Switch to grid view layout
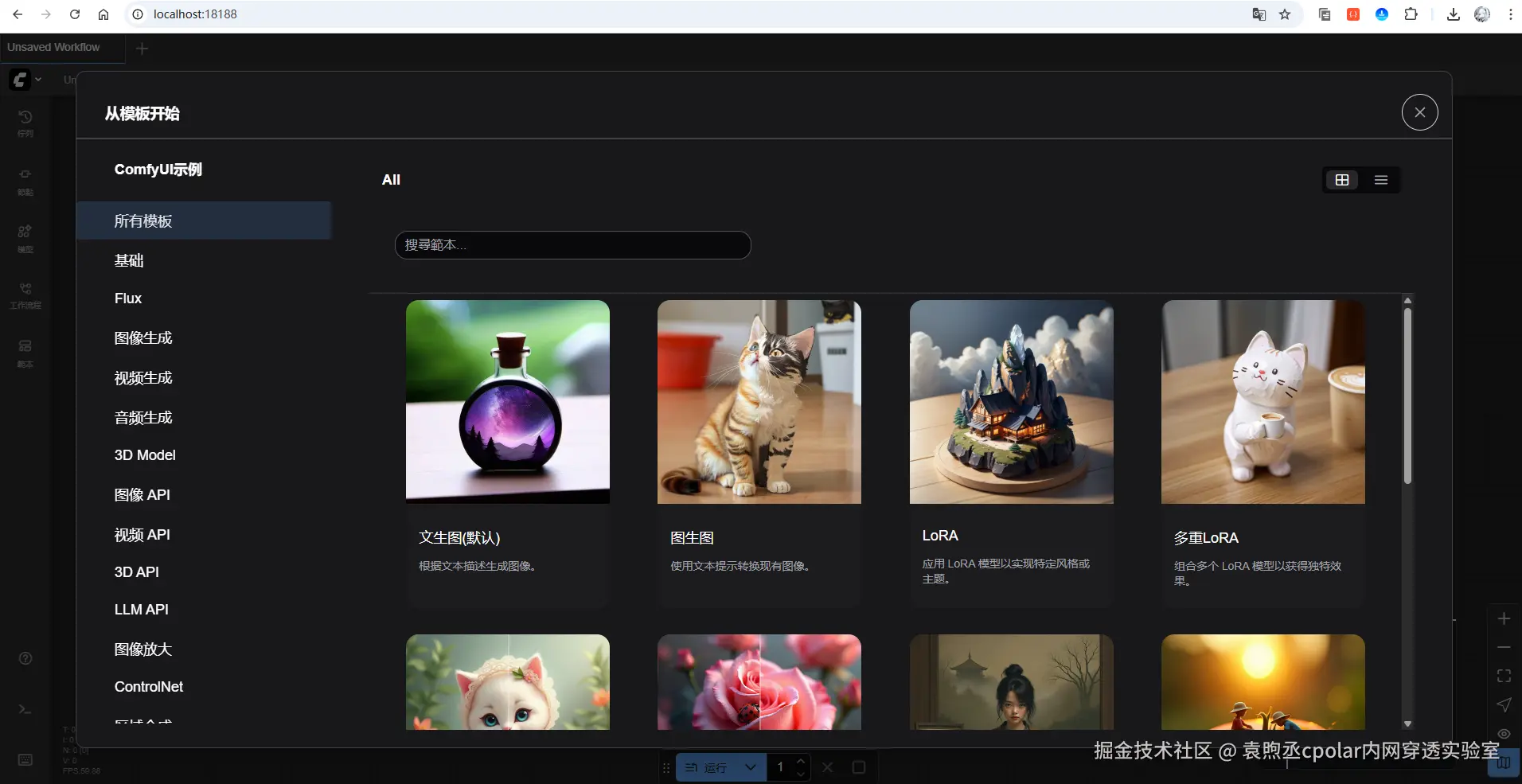The height and width of the screenshot is (784, 1522). click(1342, 180)
